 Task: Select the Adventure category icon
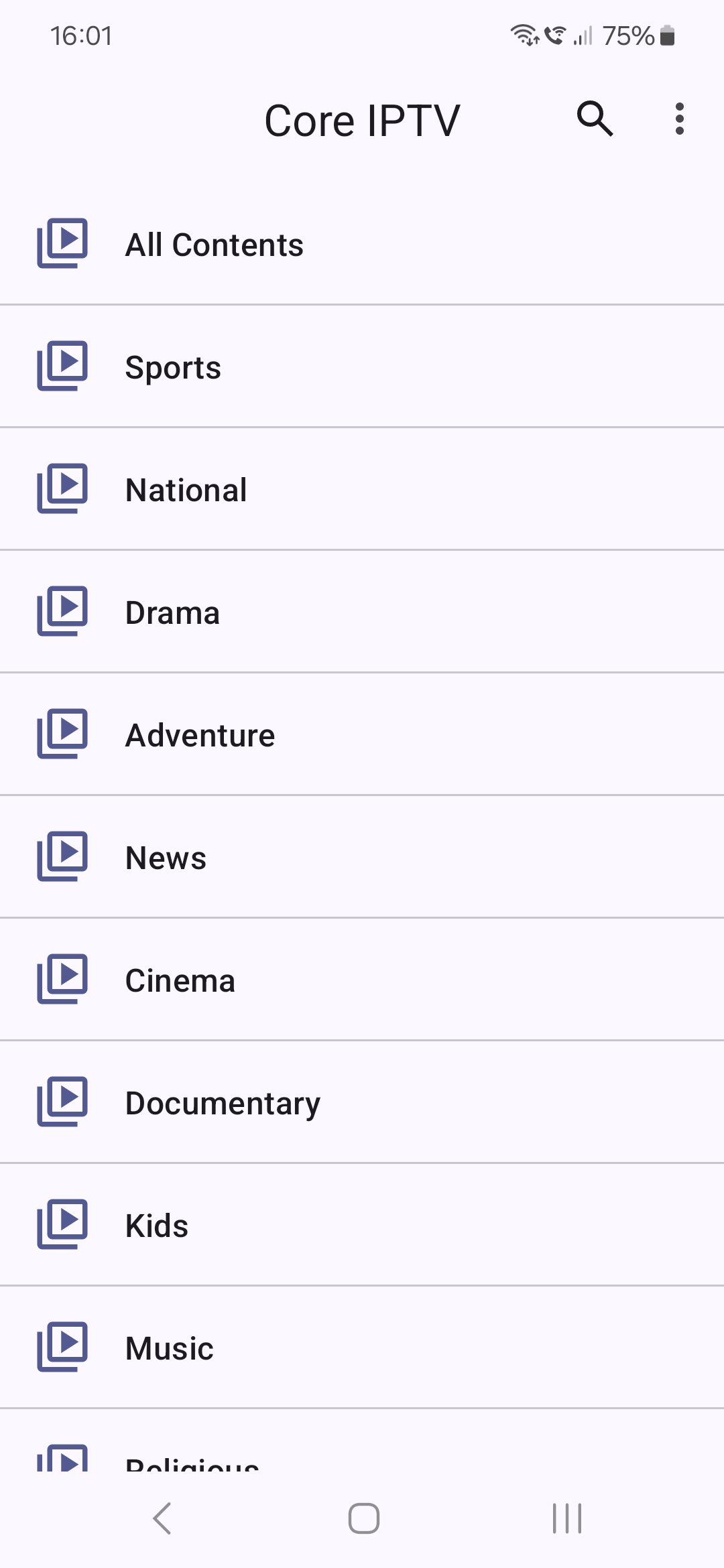pyautogui.click(x=62, y=734)
